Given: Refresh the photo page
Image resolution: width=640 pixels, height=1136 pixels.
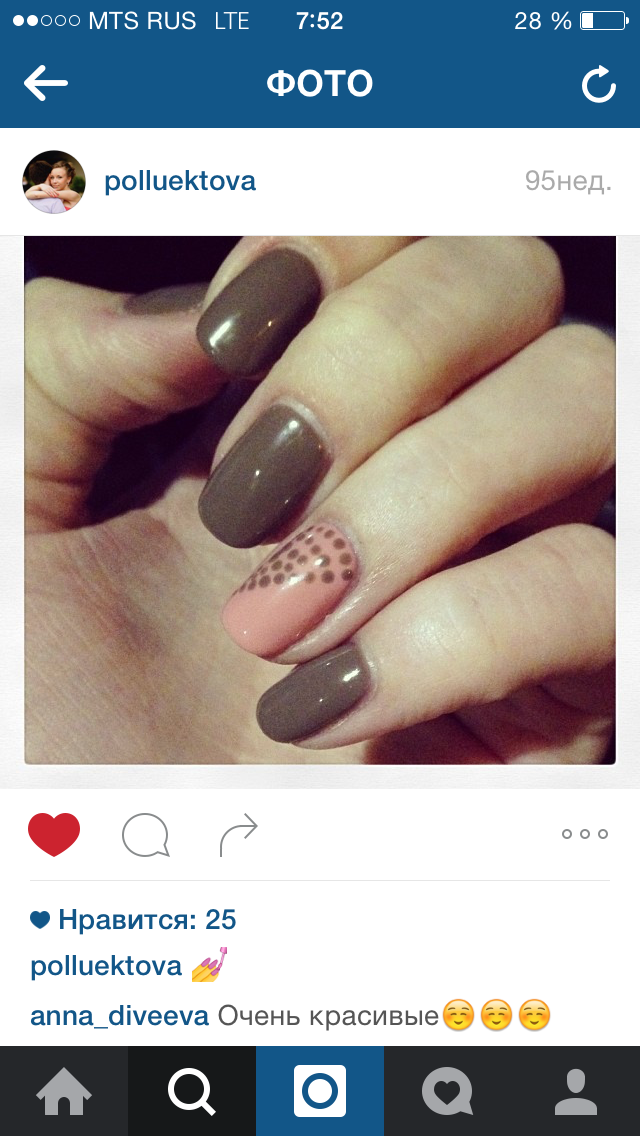Looking at the screenshot, I should point(598,85).
